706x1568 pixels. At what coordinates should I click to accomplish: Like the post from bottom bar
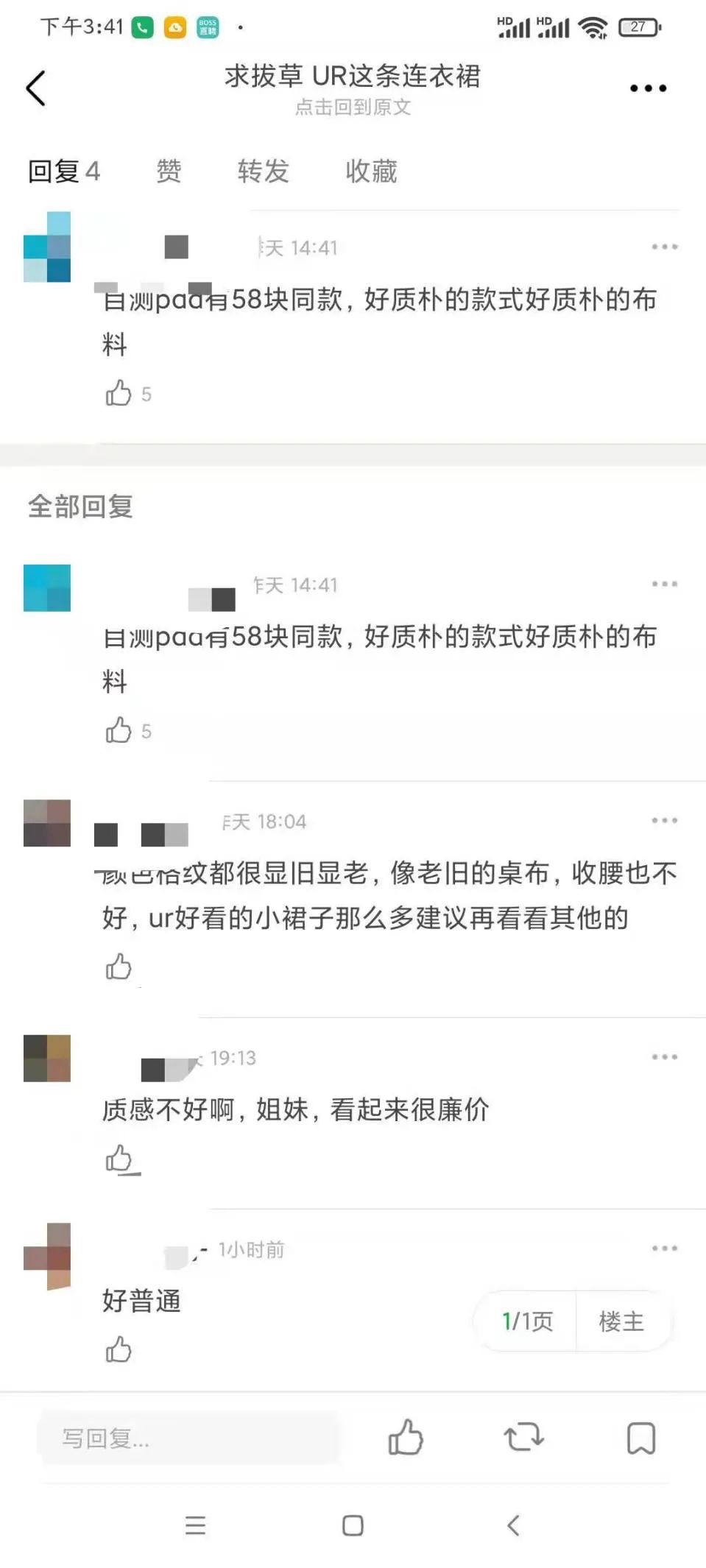point(406,1438)
